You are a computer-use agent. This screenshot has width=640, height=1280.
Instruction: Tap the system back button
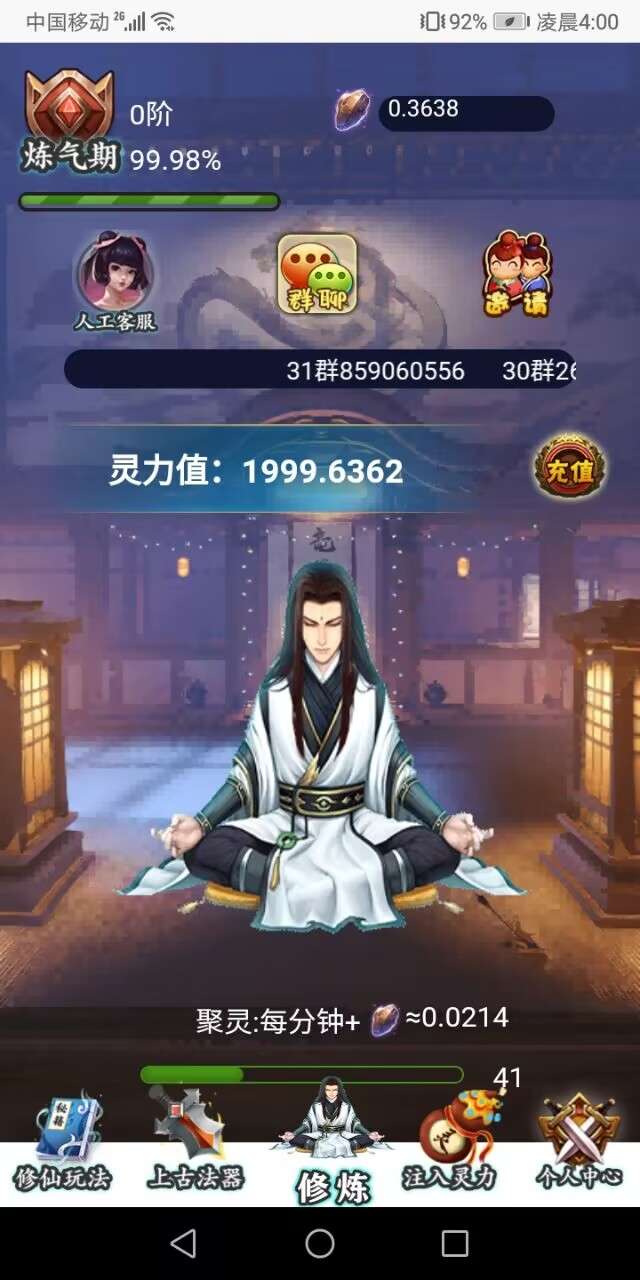click(x=183, y=1243)
